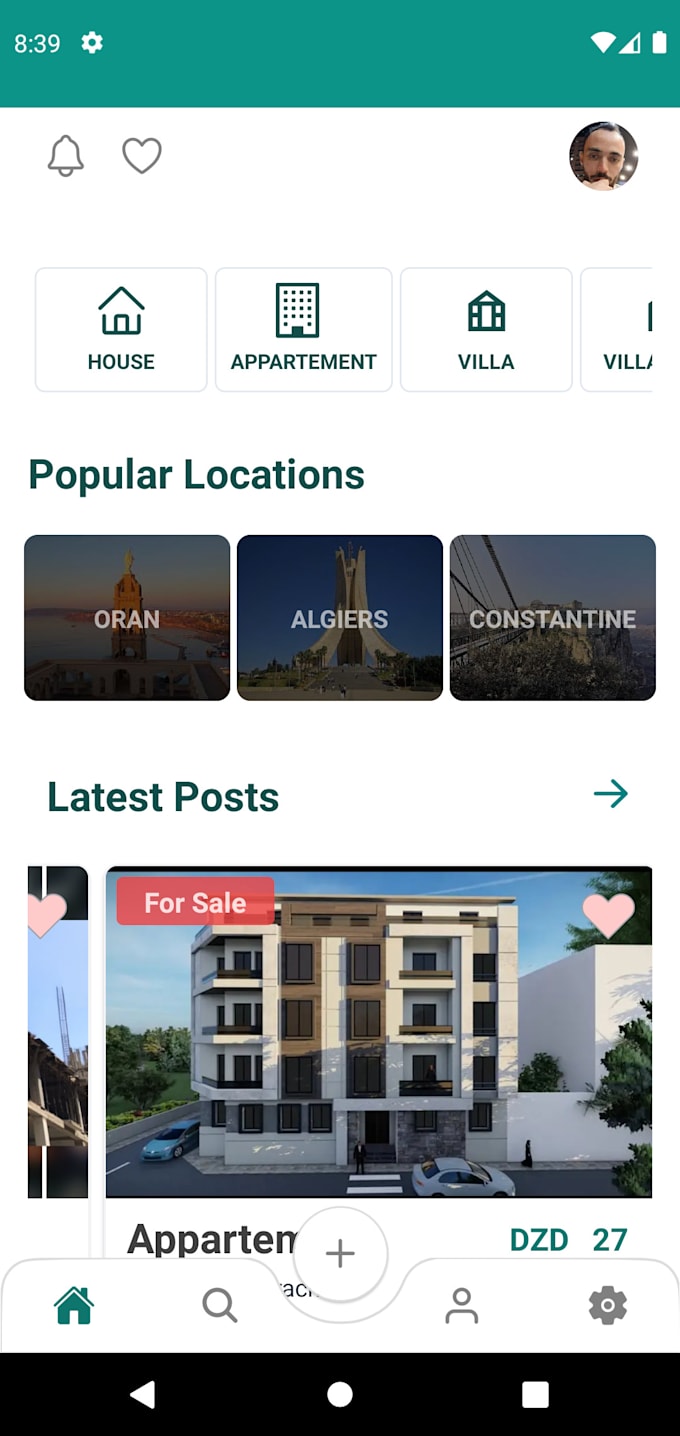Open the notifications bell
Viewport: 680px width, 1436px height.
click(x=66, y=157)
